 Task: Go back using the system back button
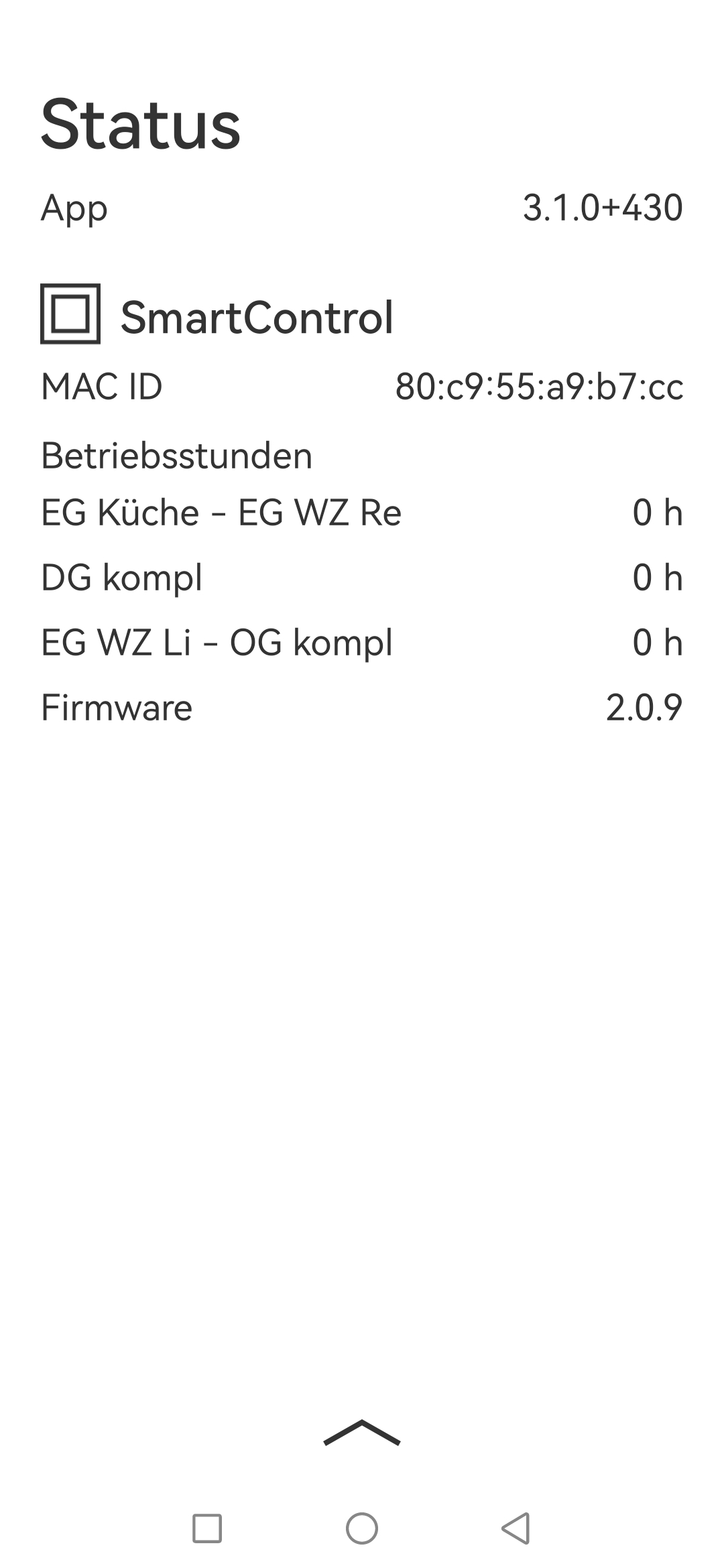516,1528
